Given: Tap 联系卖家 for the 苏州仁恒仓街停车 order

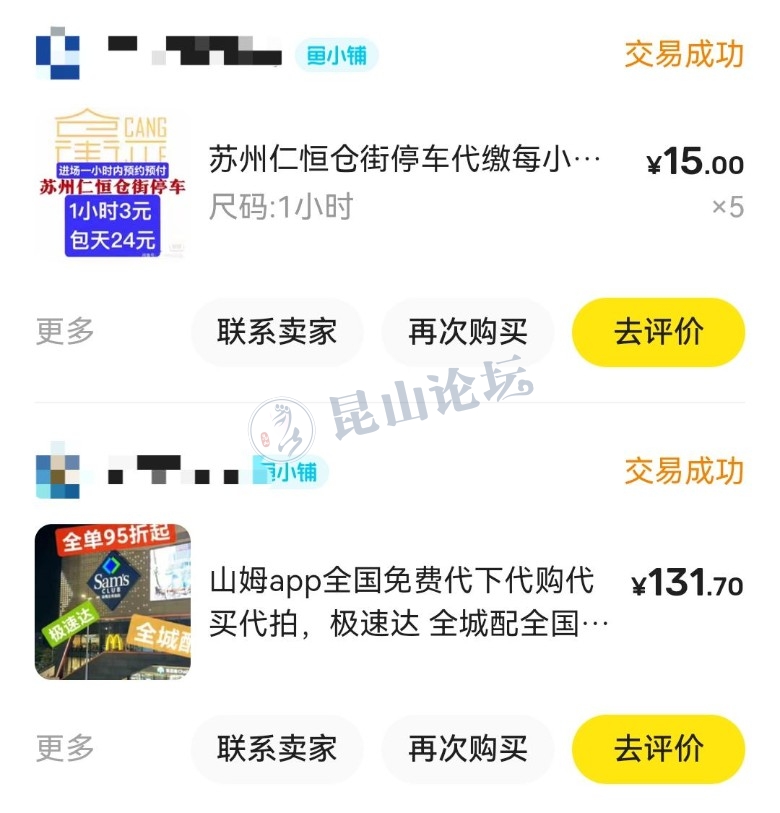Looking at the screenshot, I should (x=277, y=332).
